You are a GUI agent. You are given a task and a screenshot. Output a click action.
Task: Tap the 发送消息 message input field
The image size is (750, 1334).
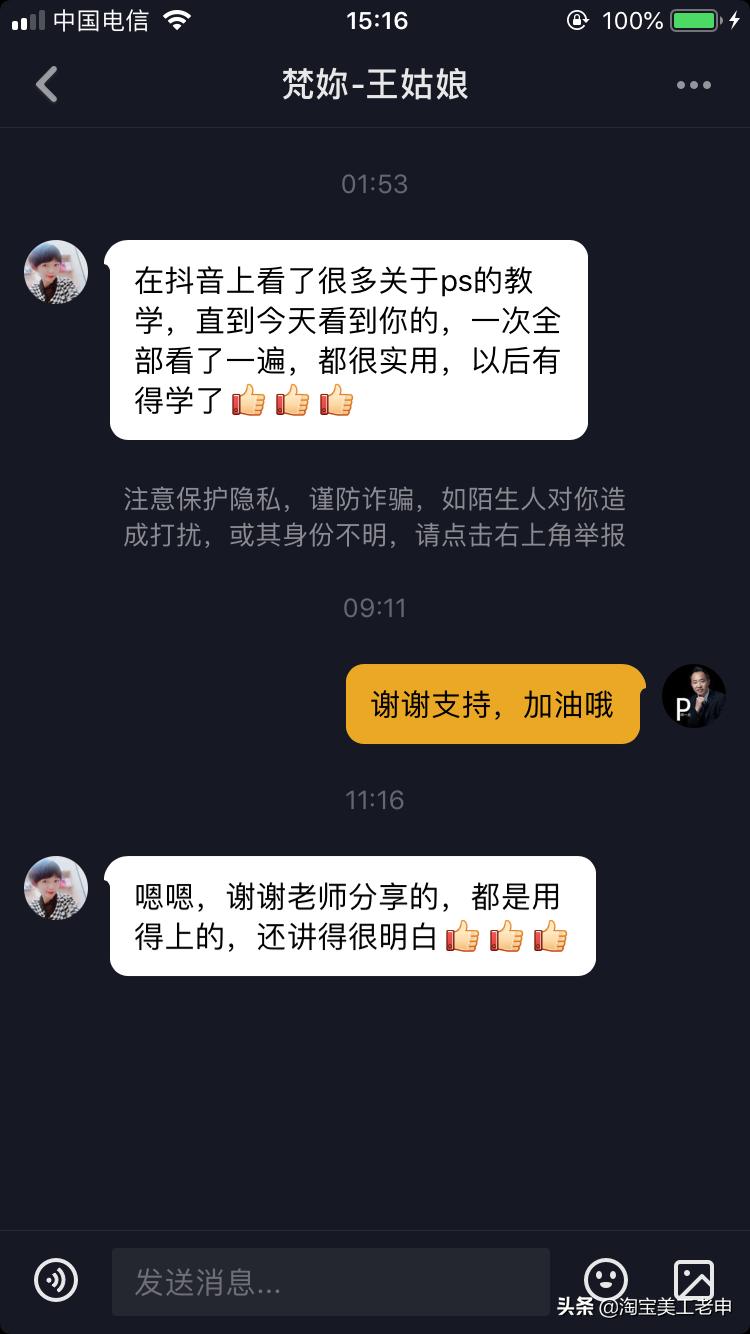tap(330, 1281)
